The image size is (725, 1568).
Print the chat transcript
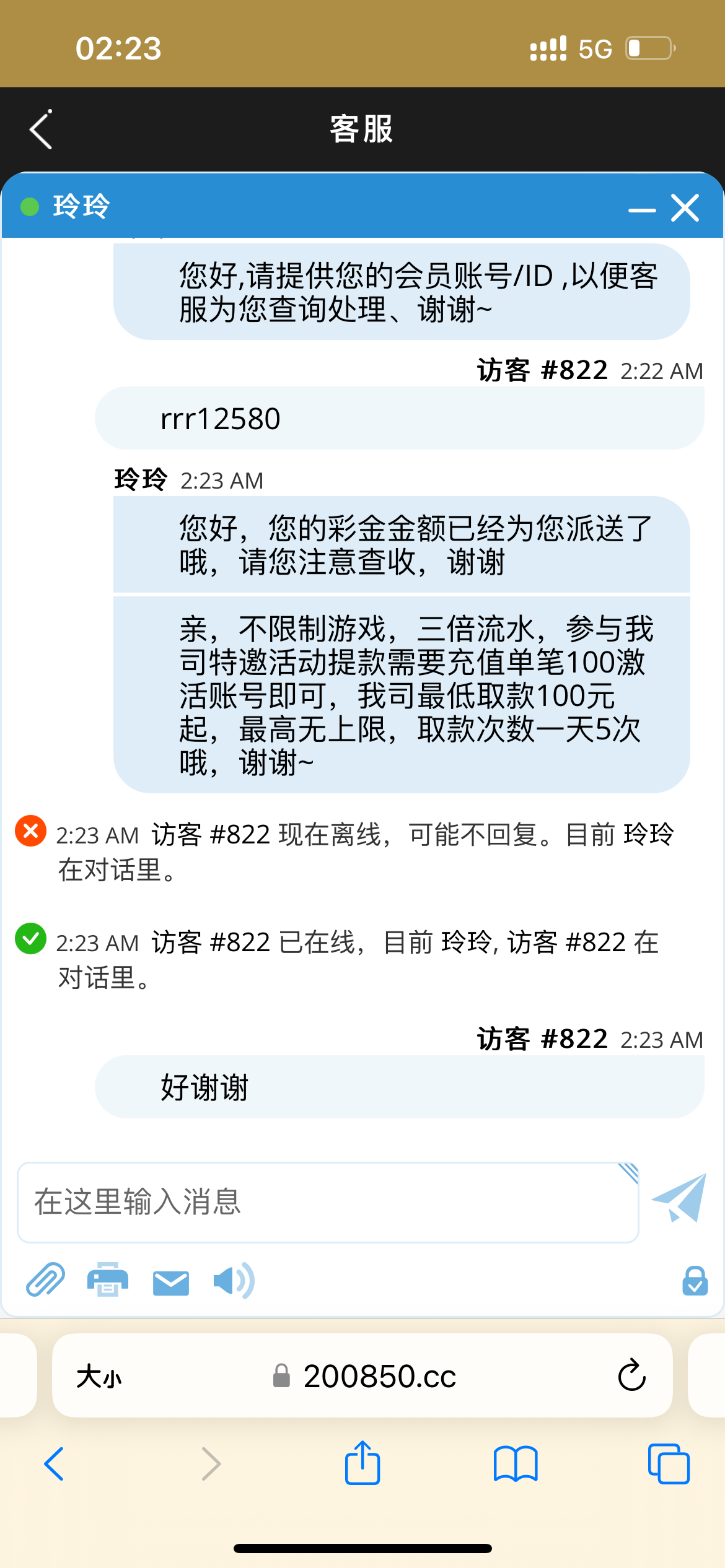click(108, 1280)
